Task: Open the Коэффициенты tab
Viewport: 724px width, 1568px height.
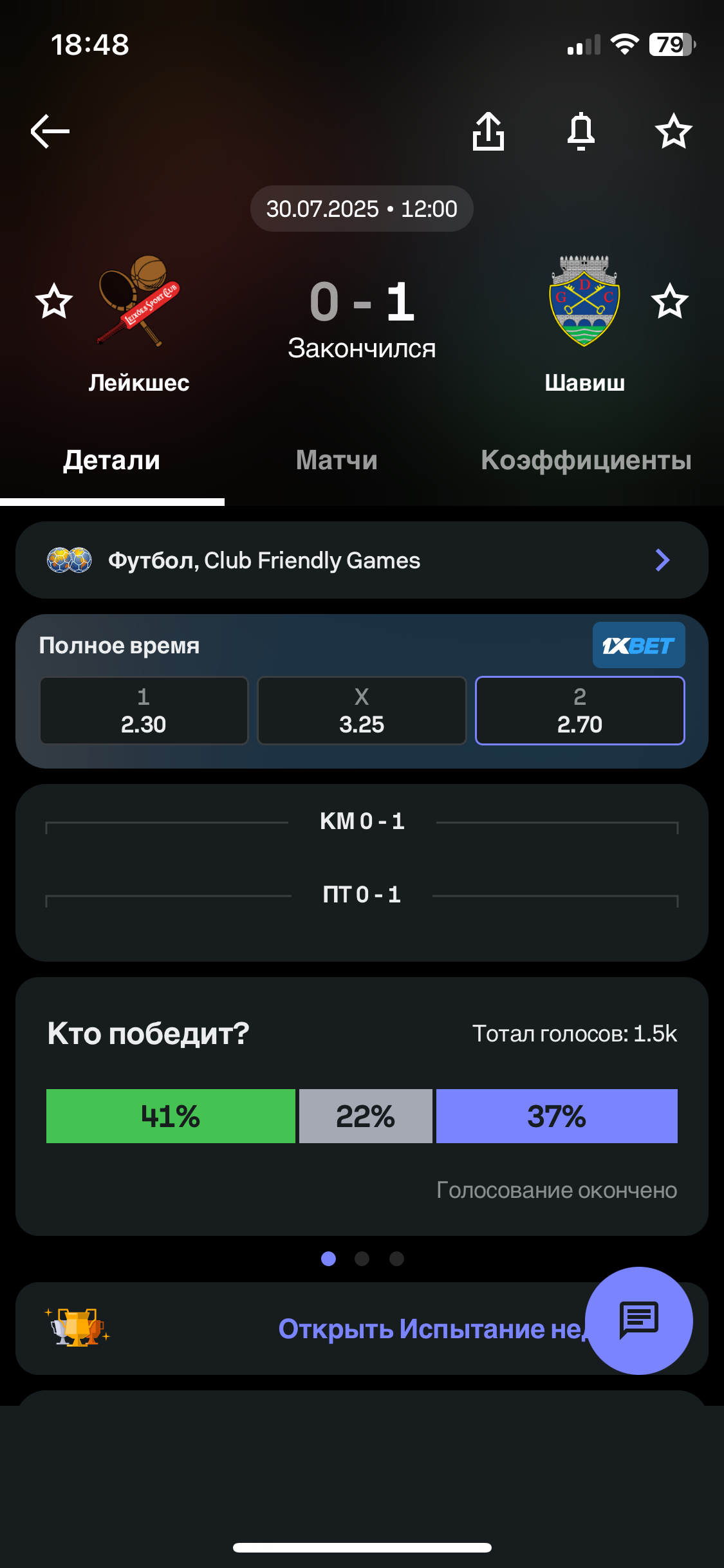Action: 586,460
